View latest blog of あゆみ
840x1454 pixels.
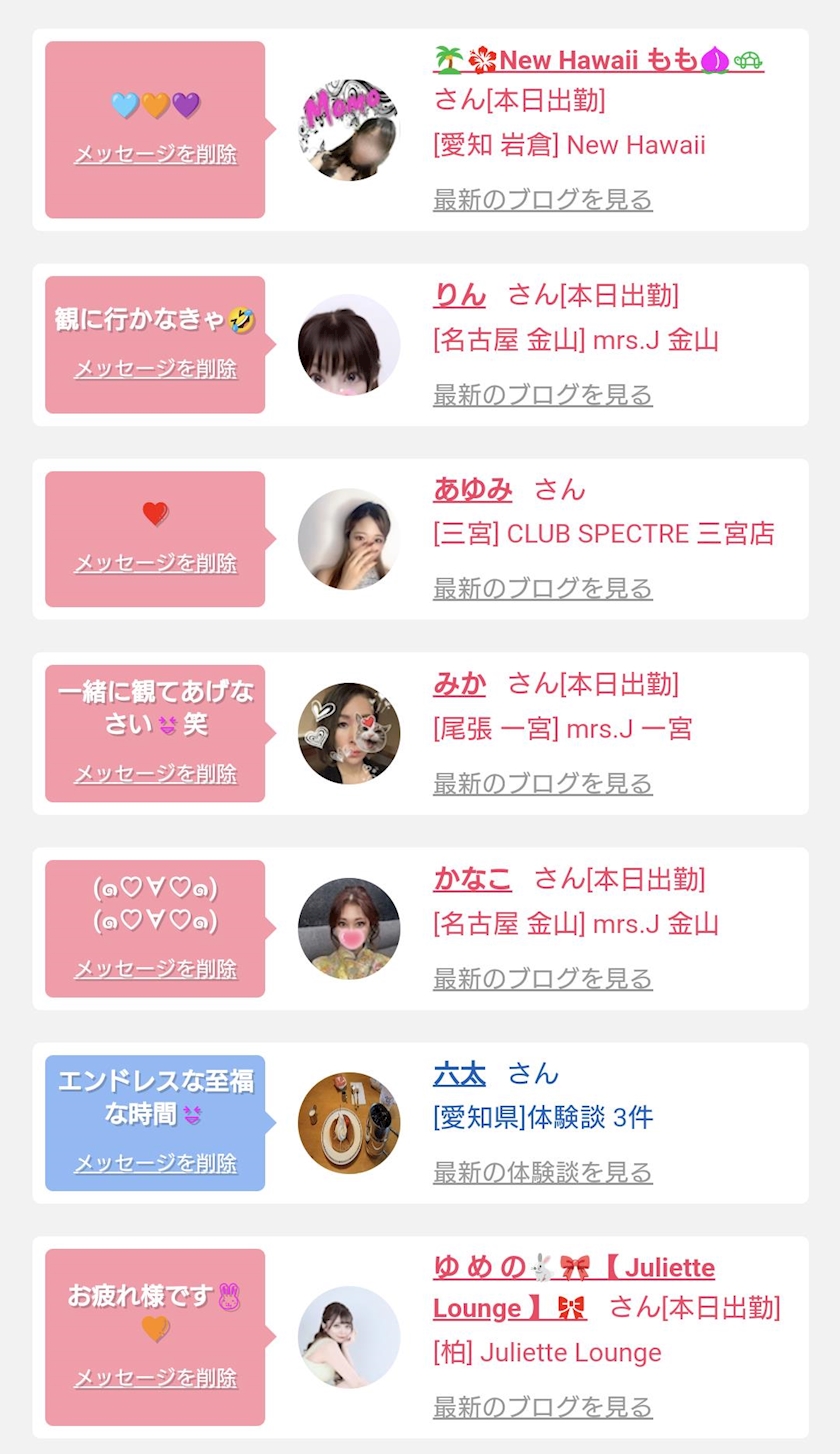[x=543, y=588]
